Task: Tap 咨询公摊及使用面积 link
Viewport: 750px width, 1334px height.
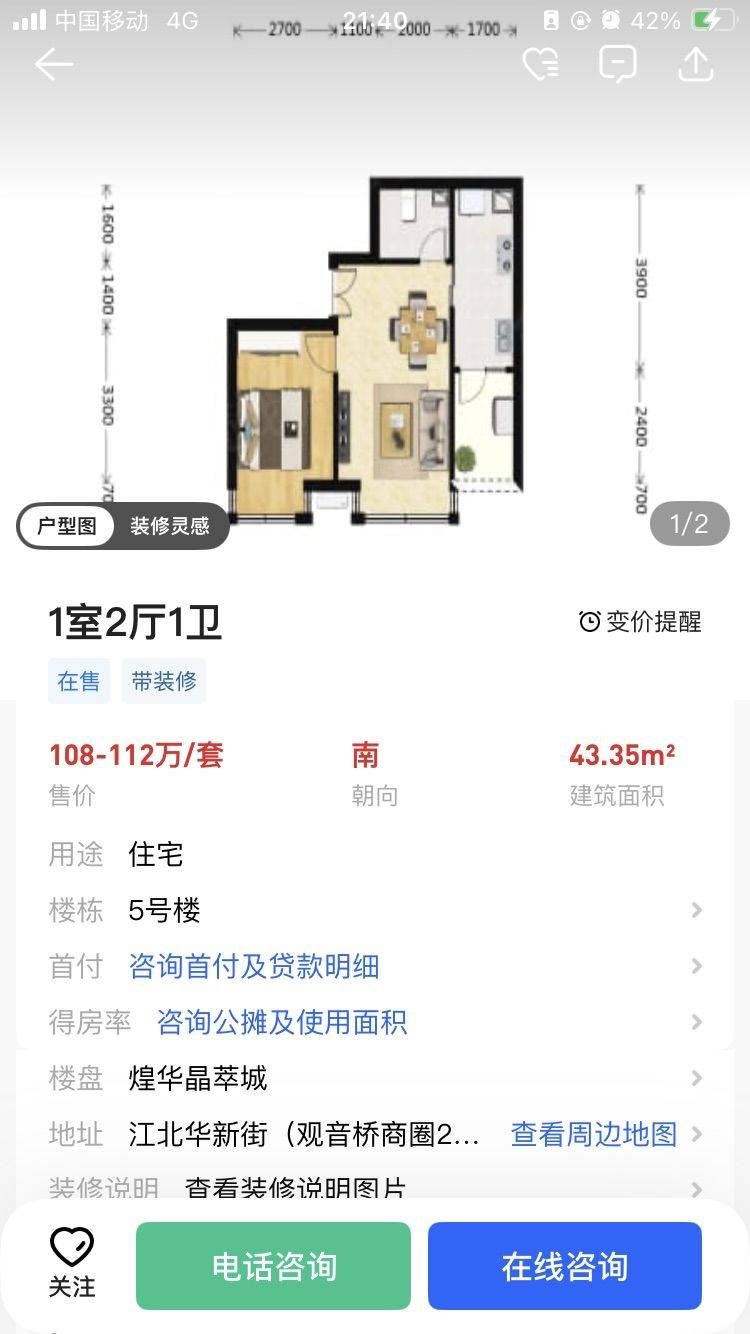Action: point(282,1022)
